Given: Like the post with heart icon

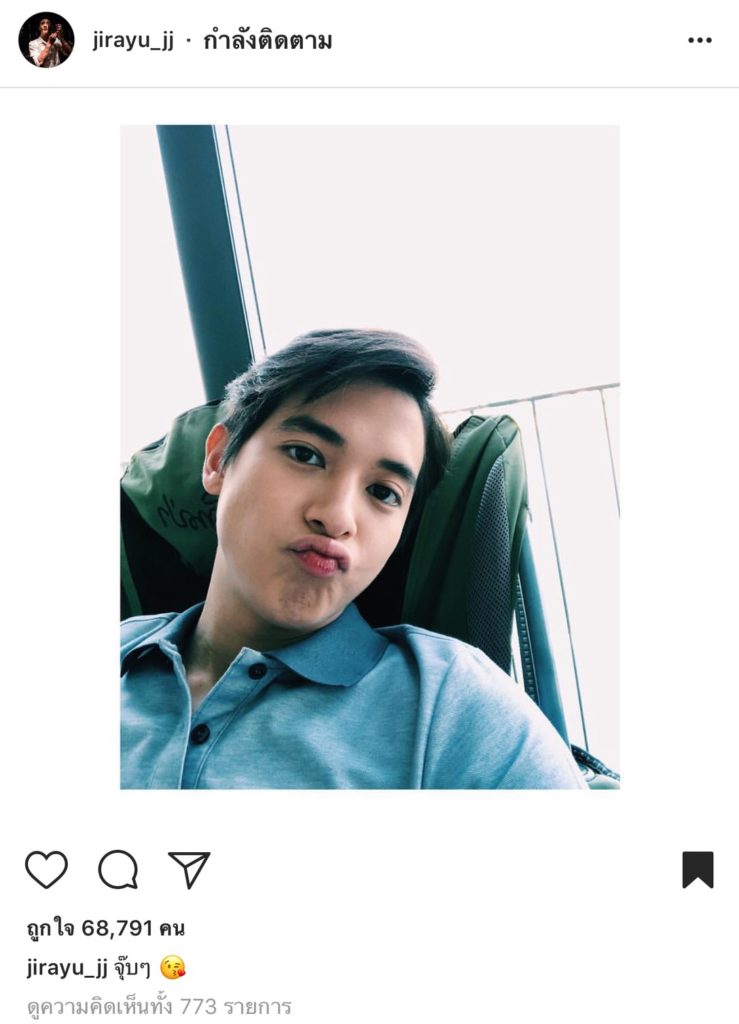Looking at the screenshot, I should (x=46, y=869).
